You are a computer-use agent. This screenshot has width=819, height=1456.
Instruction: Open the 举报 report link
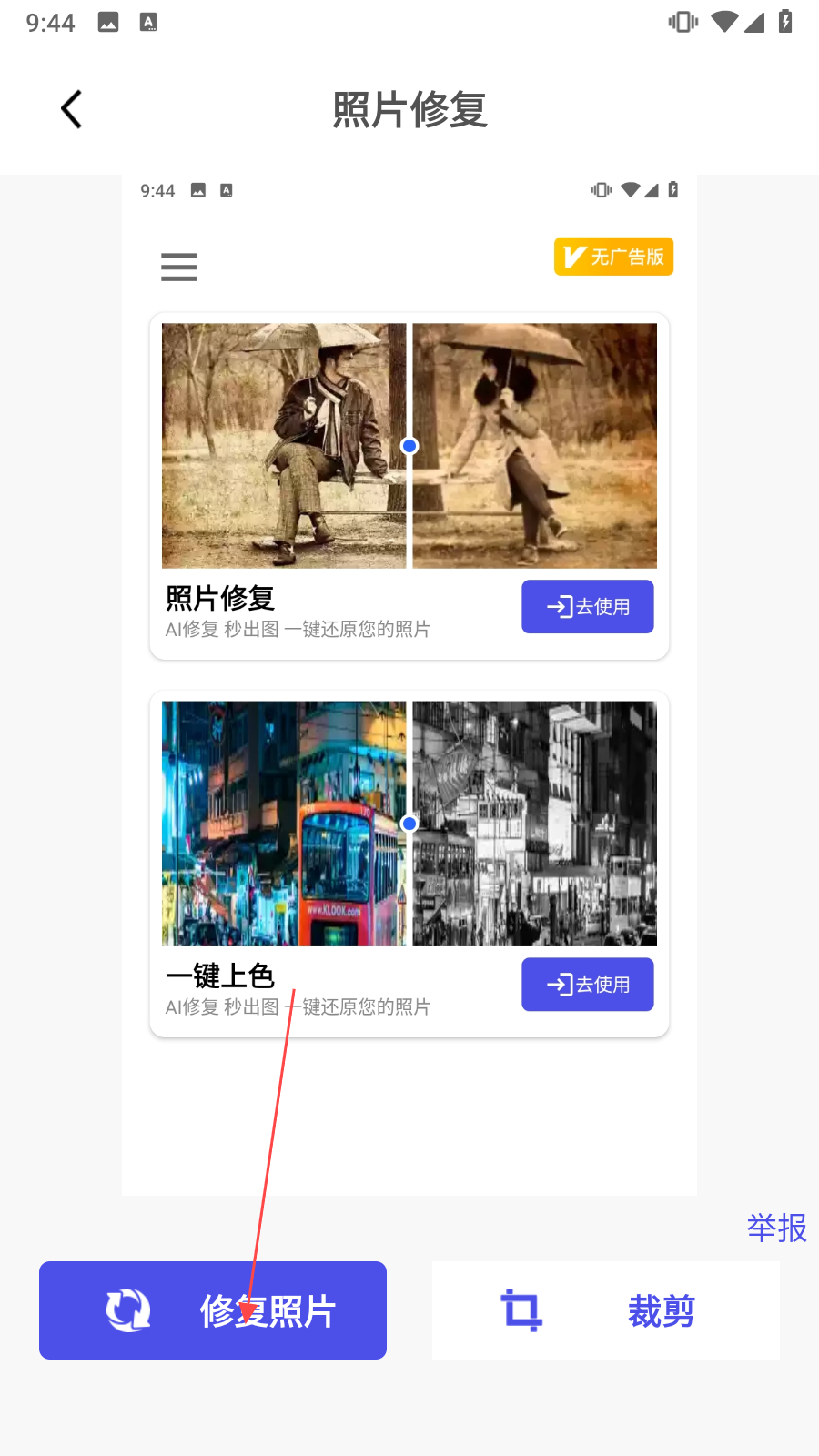tap(776, 1228)
